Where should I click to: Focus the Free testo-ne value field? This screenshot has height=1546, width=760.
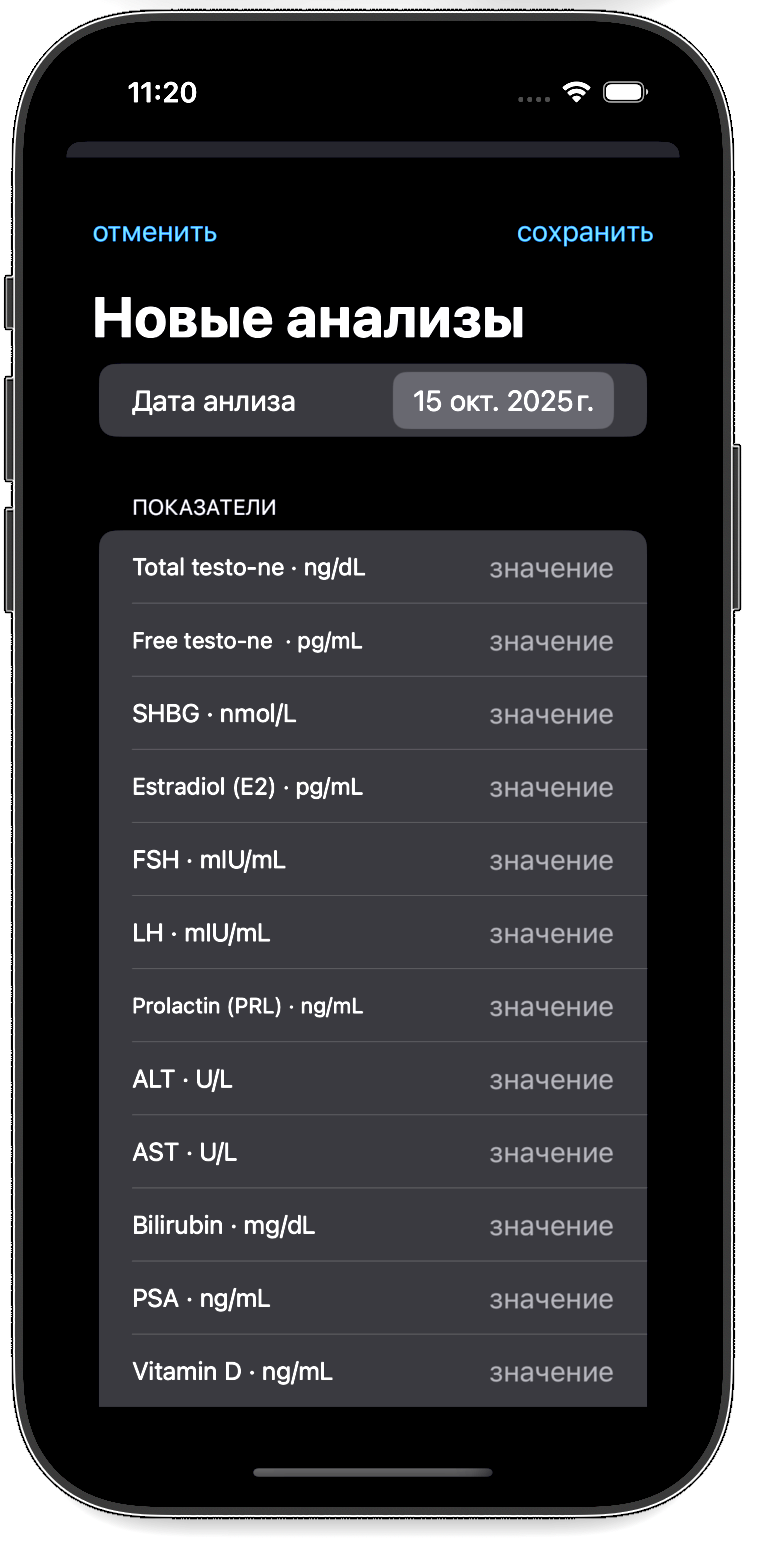[551, 641]
